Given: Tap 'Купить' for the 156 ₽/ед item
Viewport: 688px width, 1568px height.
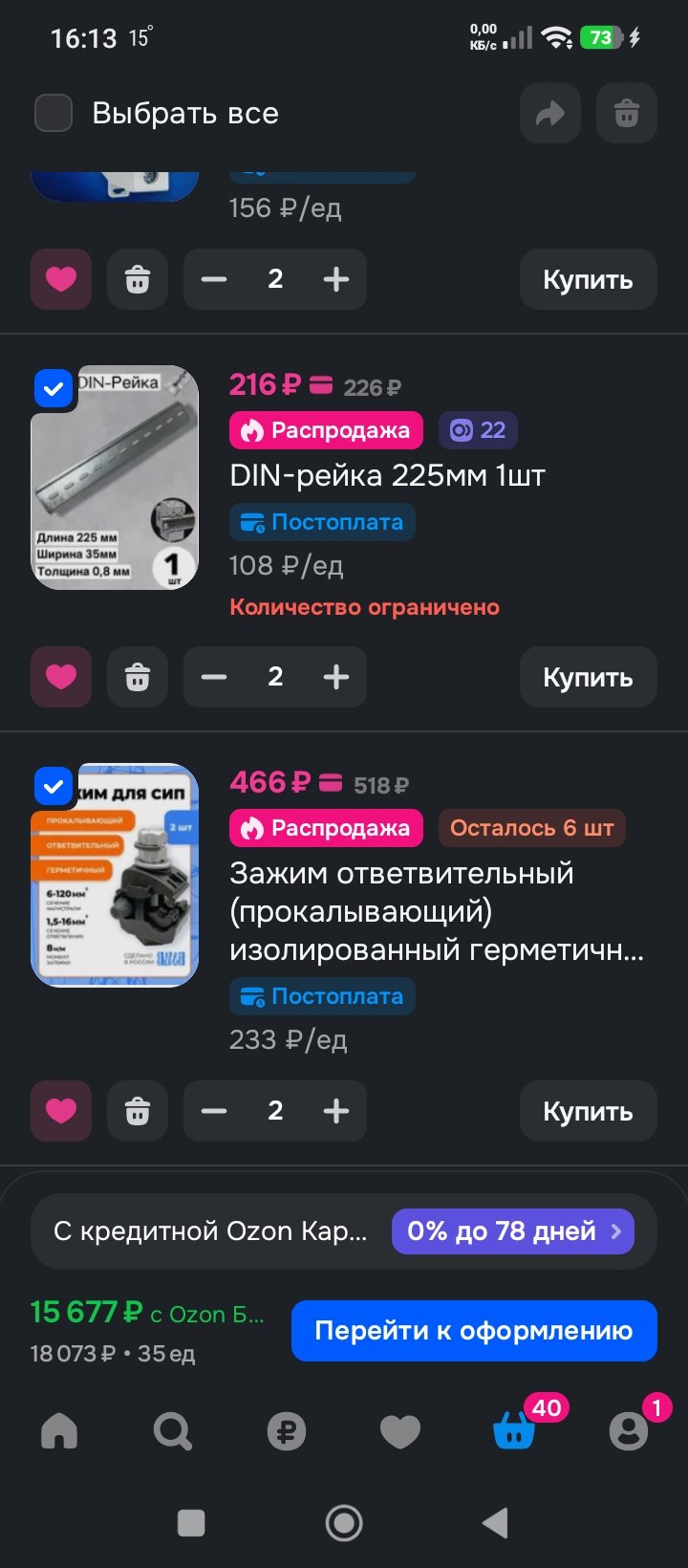Looking at the screenshot, I should pos(588,279).
